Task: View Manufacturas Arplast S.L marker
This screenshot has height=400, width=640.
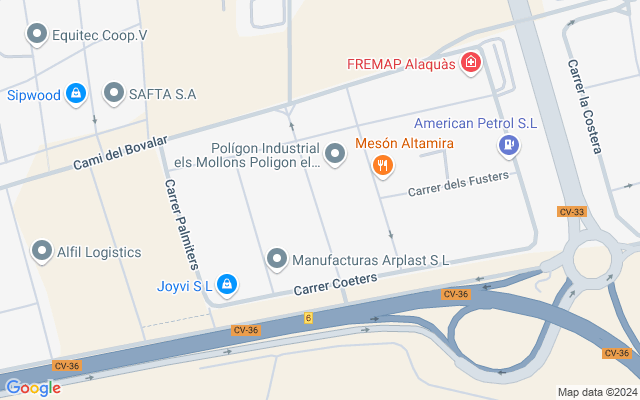Action: click(x=278, y=260)
